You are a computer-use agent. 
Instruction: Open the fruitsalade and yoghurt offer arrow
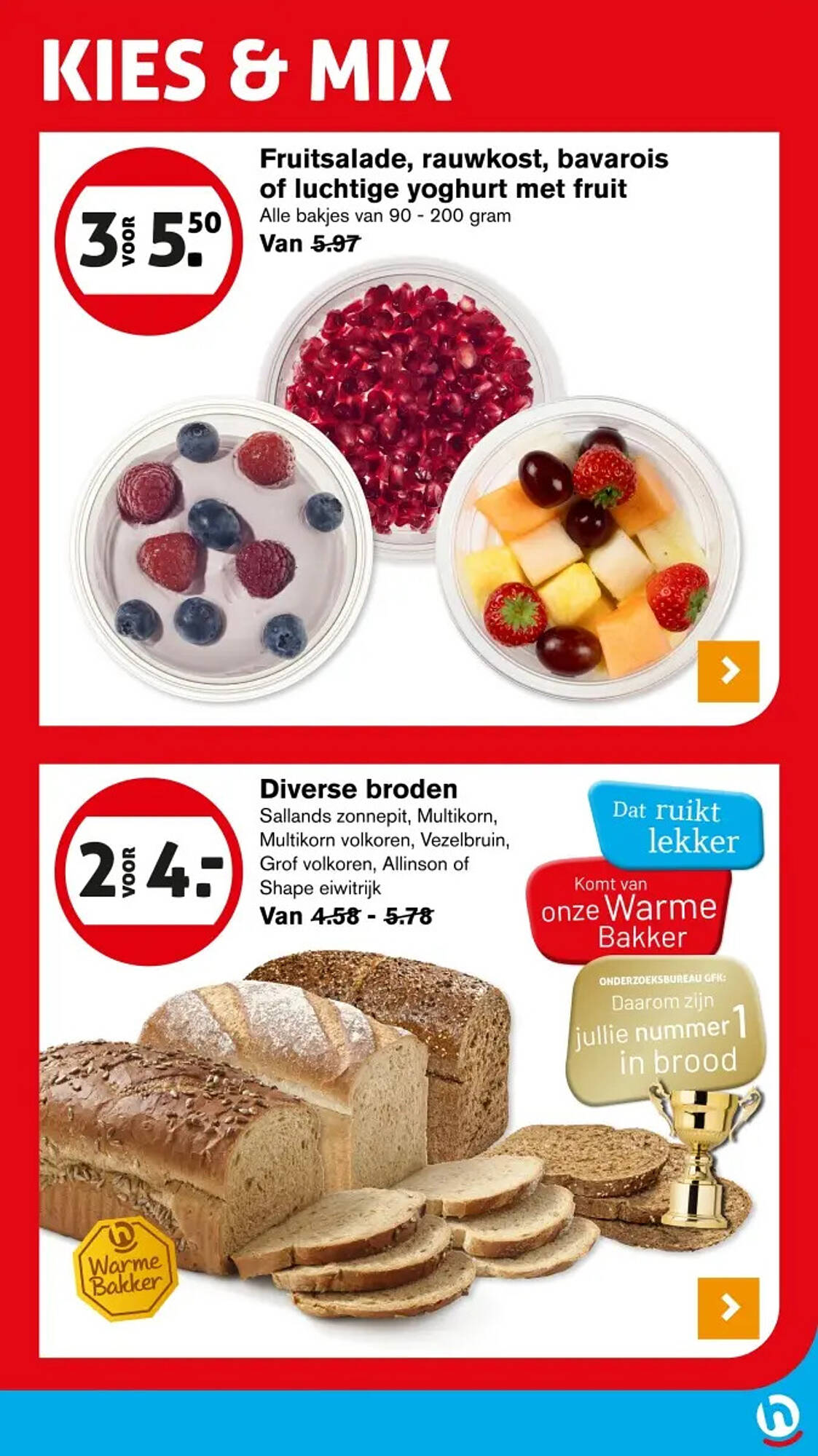coord(728,671)
